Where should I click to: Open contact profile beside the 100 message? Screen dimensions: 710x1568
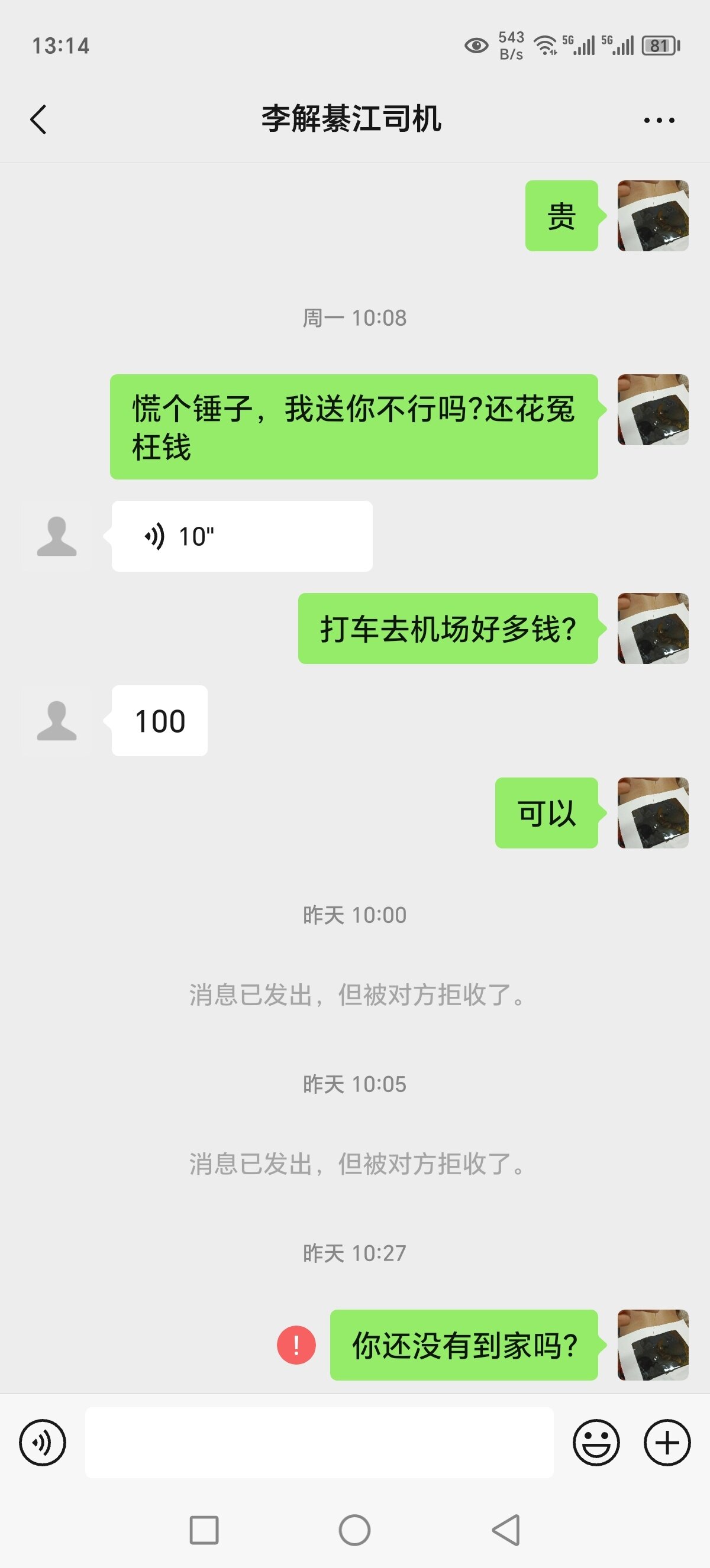click(x=57, y=721)
